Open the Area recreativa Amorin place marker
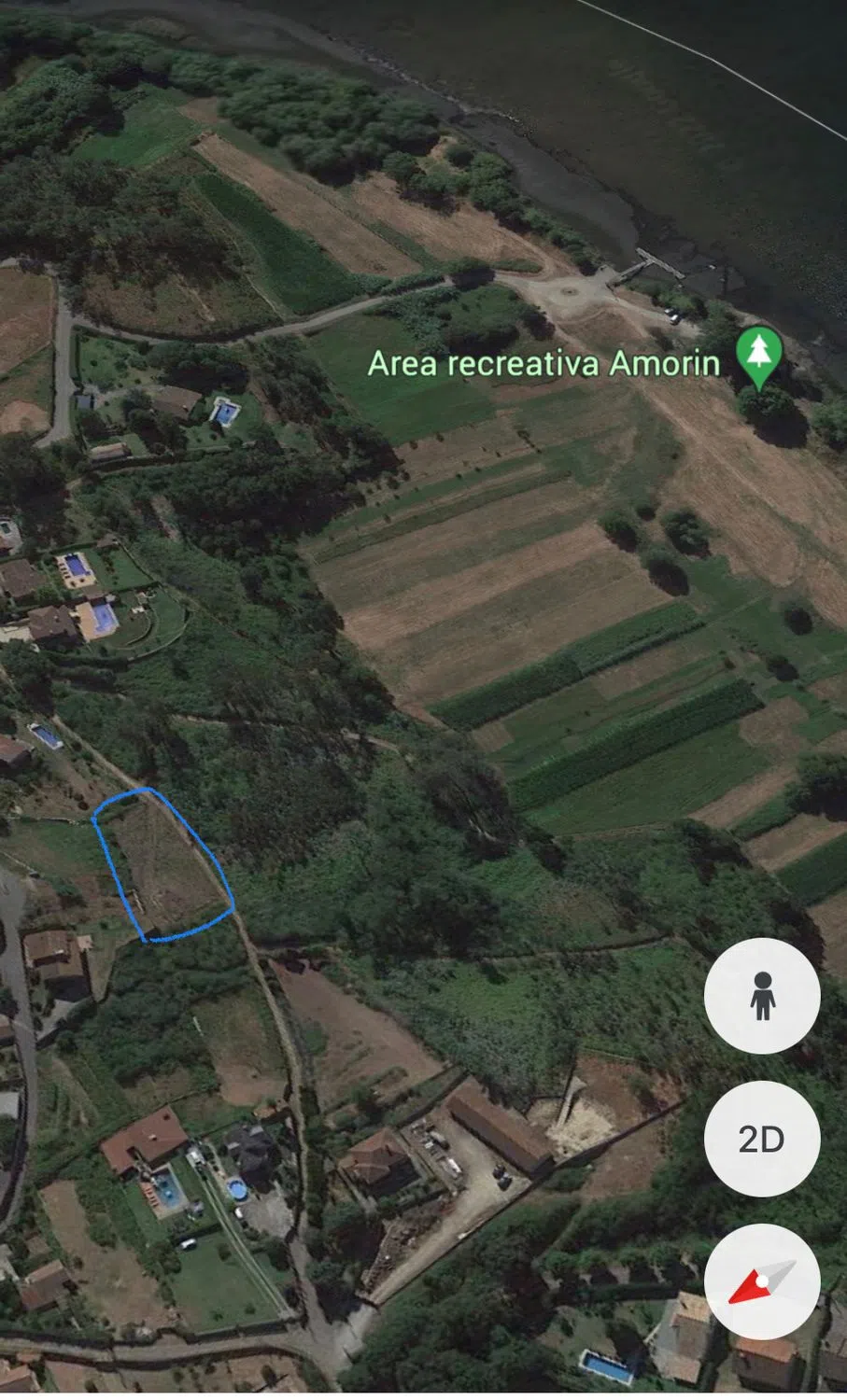 click(758, 356)
